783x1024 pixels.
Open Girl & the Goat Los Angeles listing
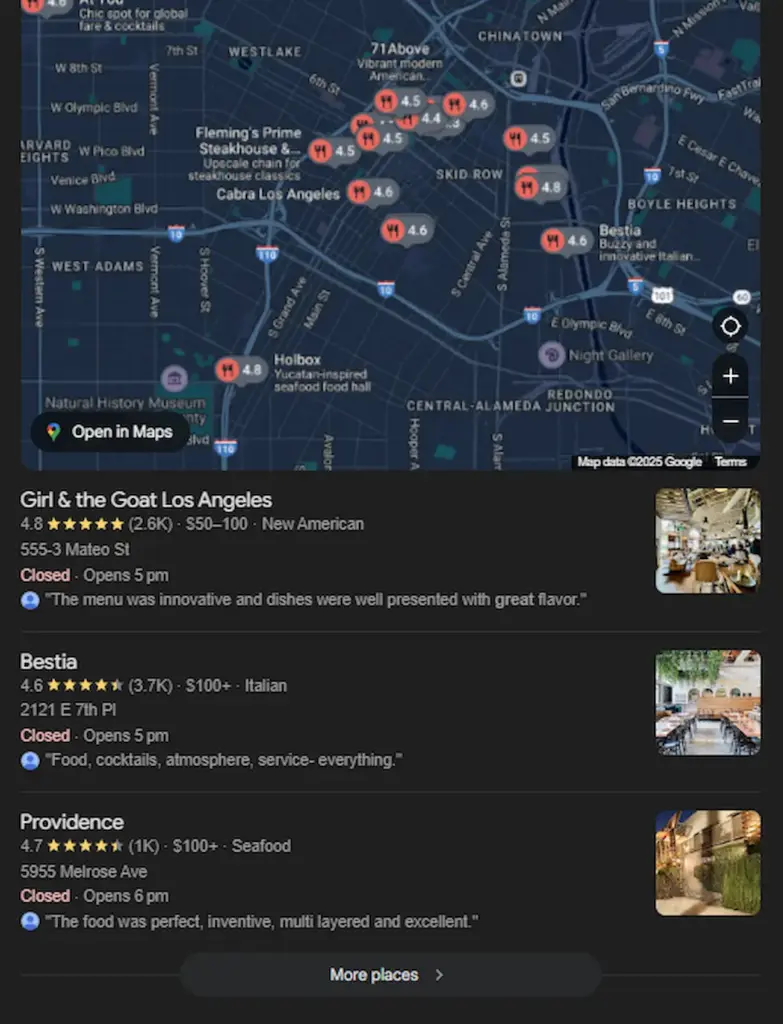point(146,500)
